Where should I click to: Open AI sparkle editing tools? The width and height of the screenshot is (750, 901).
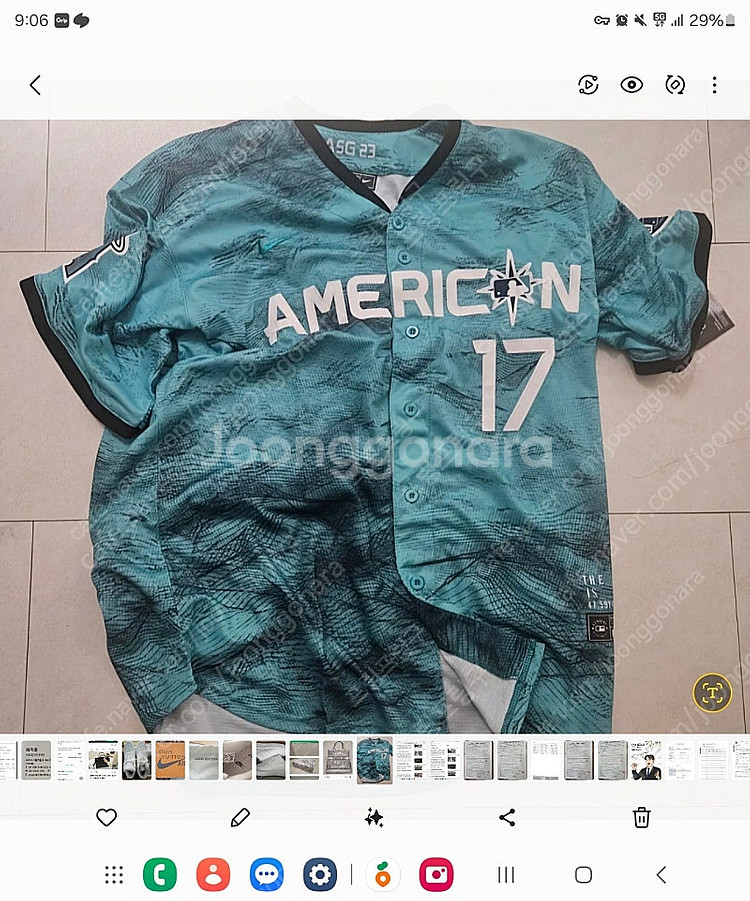pos(374,817)
